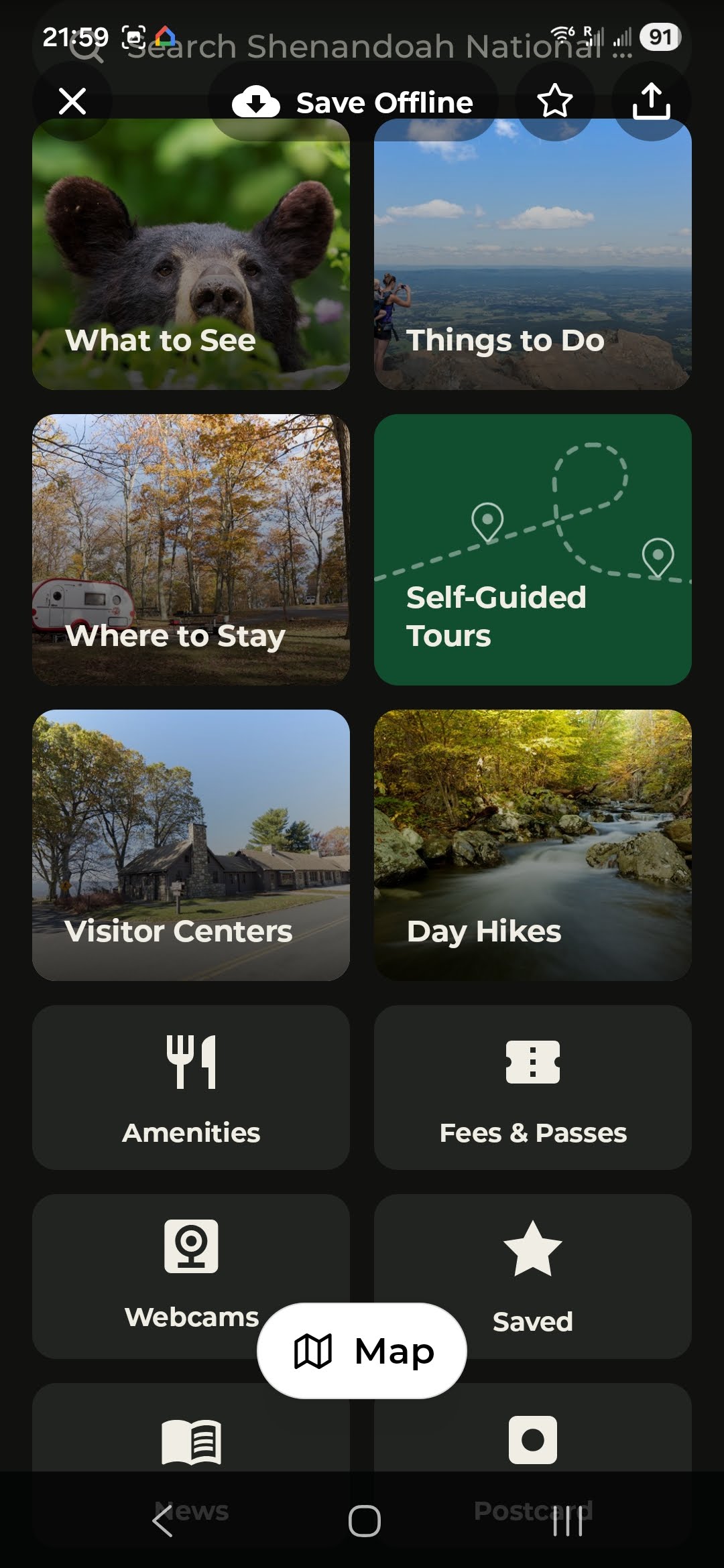View Where to Stay options
The height and width of the screenshot is (1568, 724).
(191, 549)
